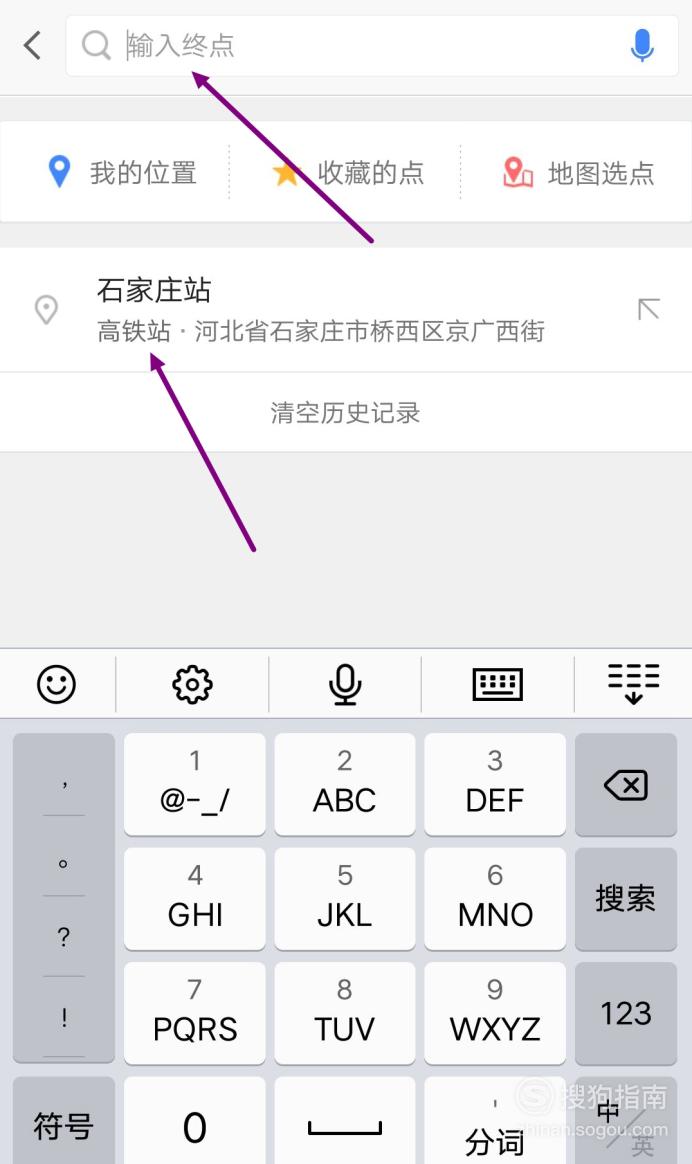Viewport: 692px width, 1164px height.
Task: Fill search box using 石家庄站 arrow icon
Action: 648,309
